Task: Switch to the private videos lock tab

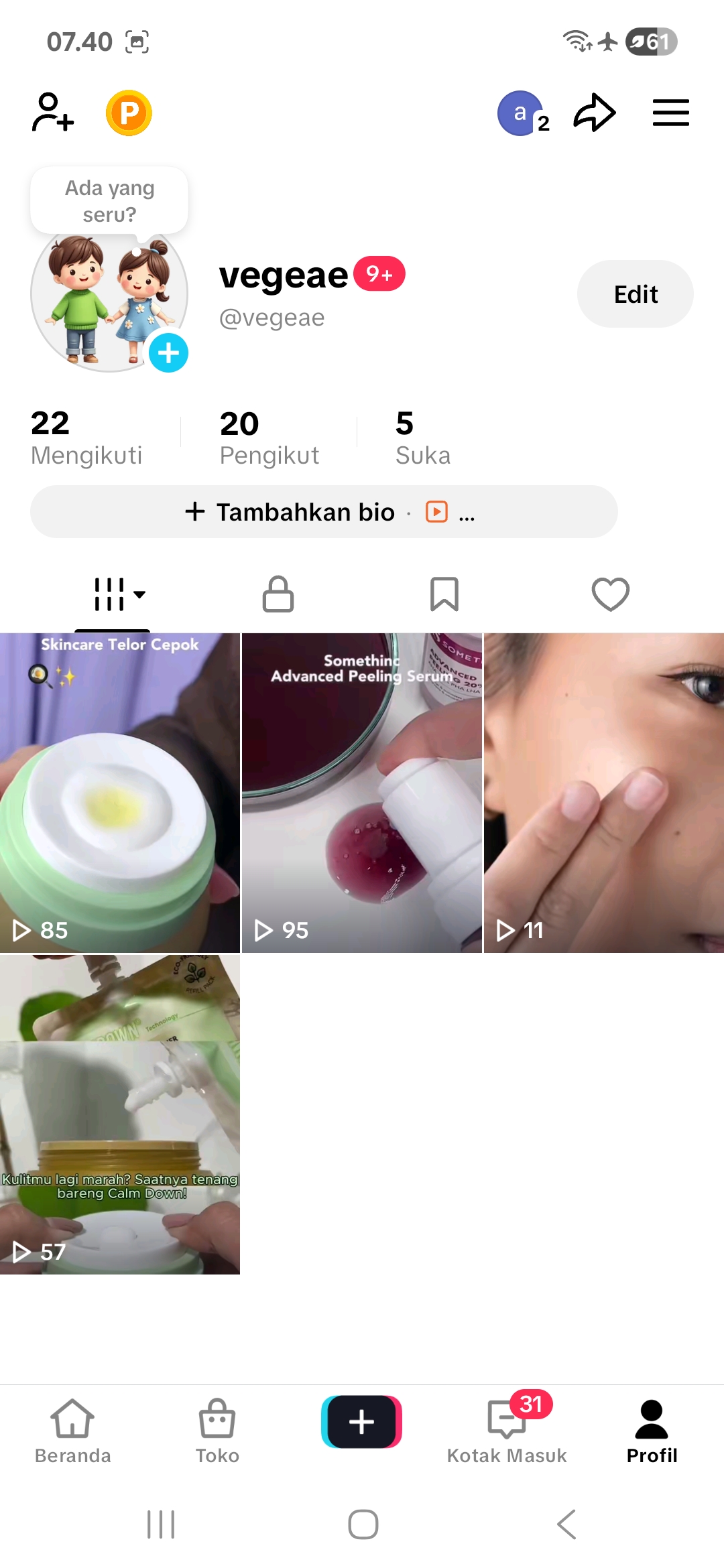Action: tap(278, 594)
